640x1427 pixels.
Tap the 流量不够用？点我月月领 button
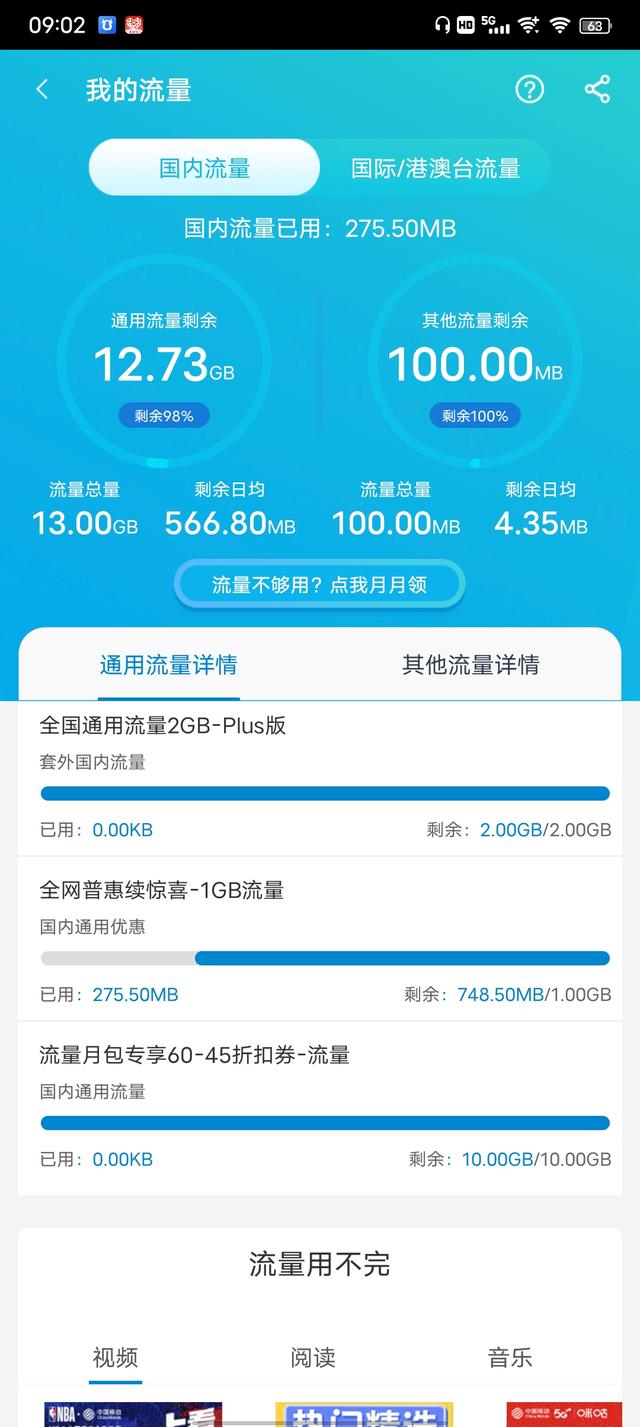tap(319, 585)
